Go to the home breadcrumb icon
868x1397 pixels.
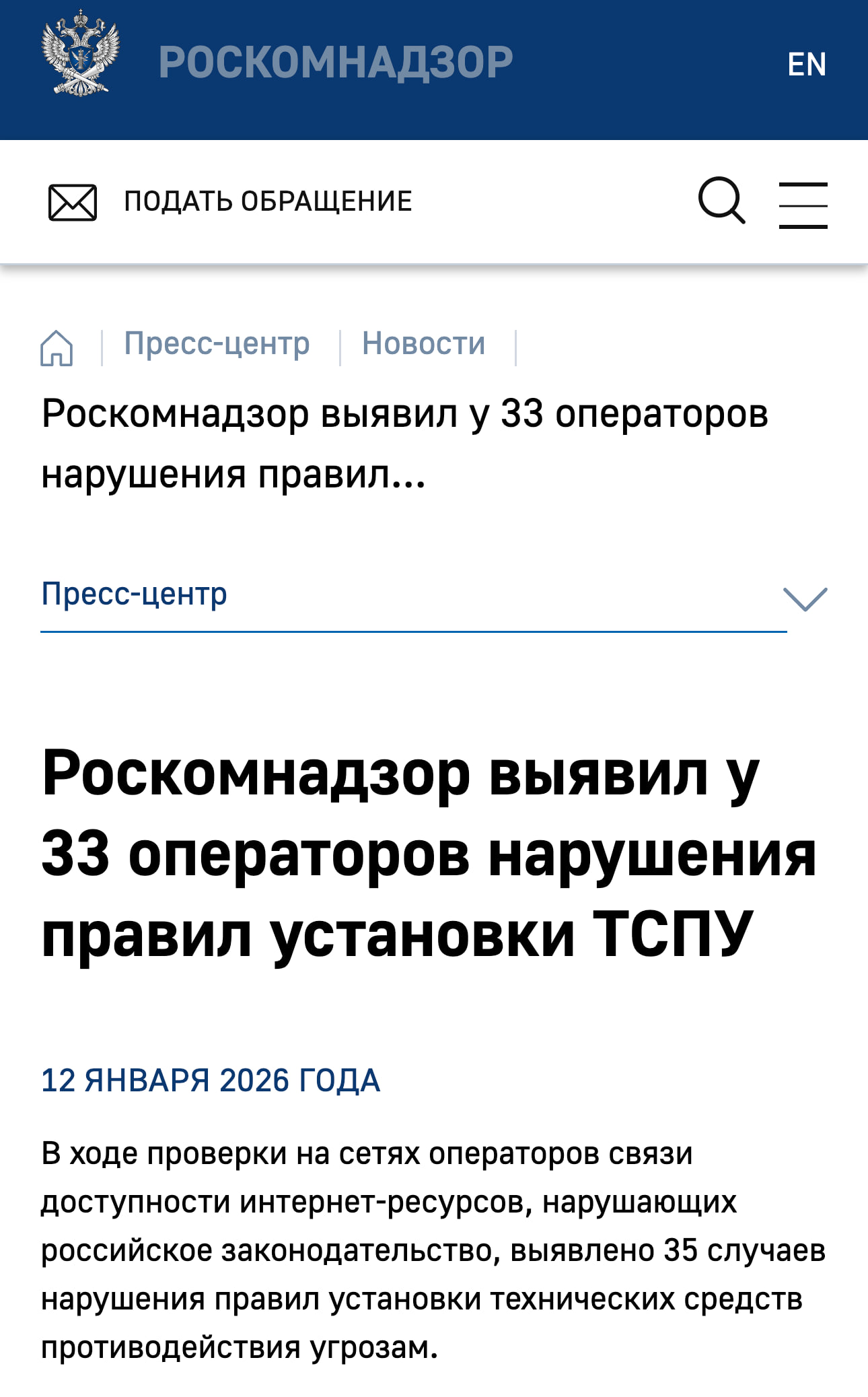(x=57, y=347)
